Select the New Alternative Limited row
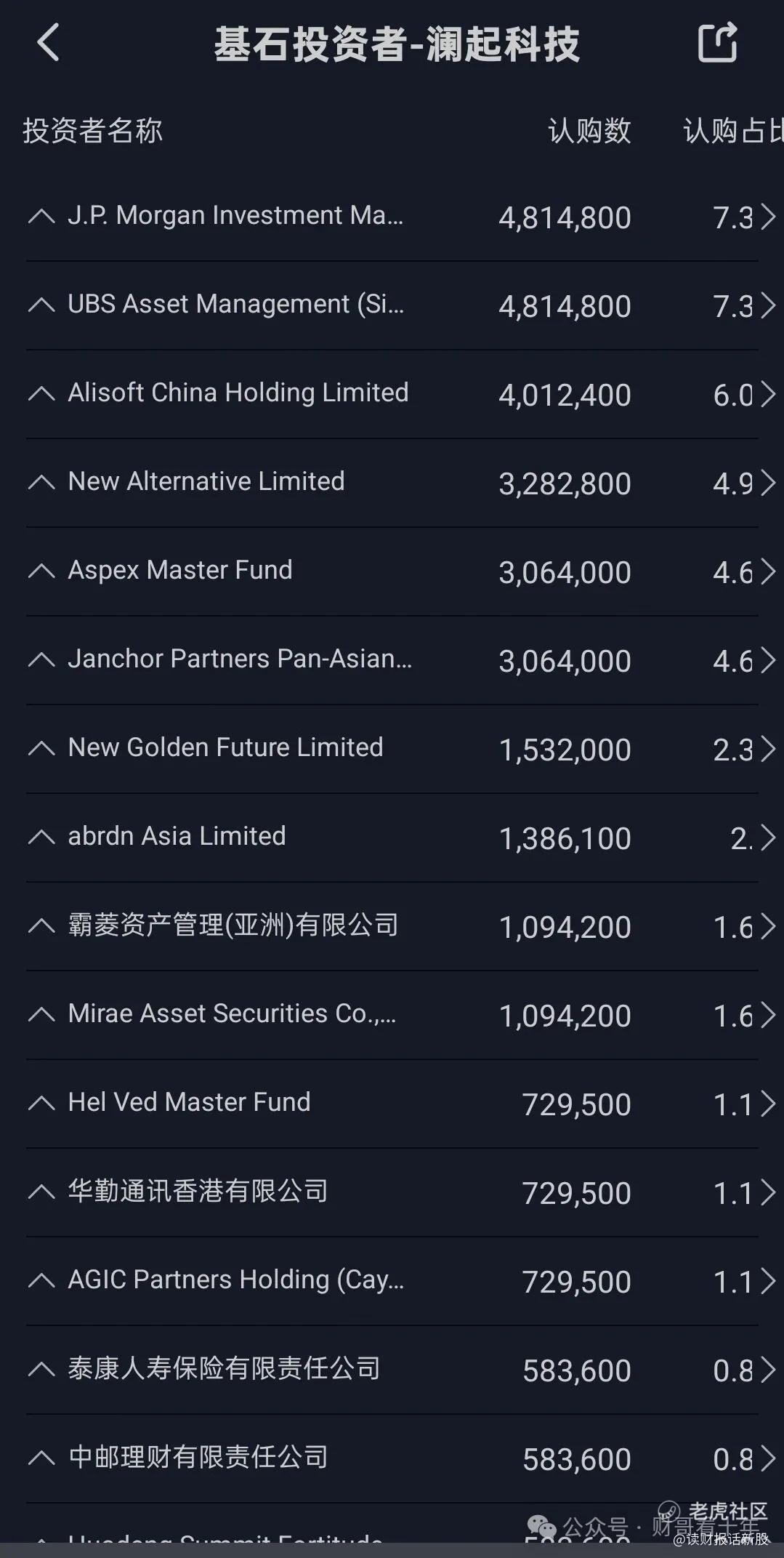784x1558 pixels. (x=206, y=482)
